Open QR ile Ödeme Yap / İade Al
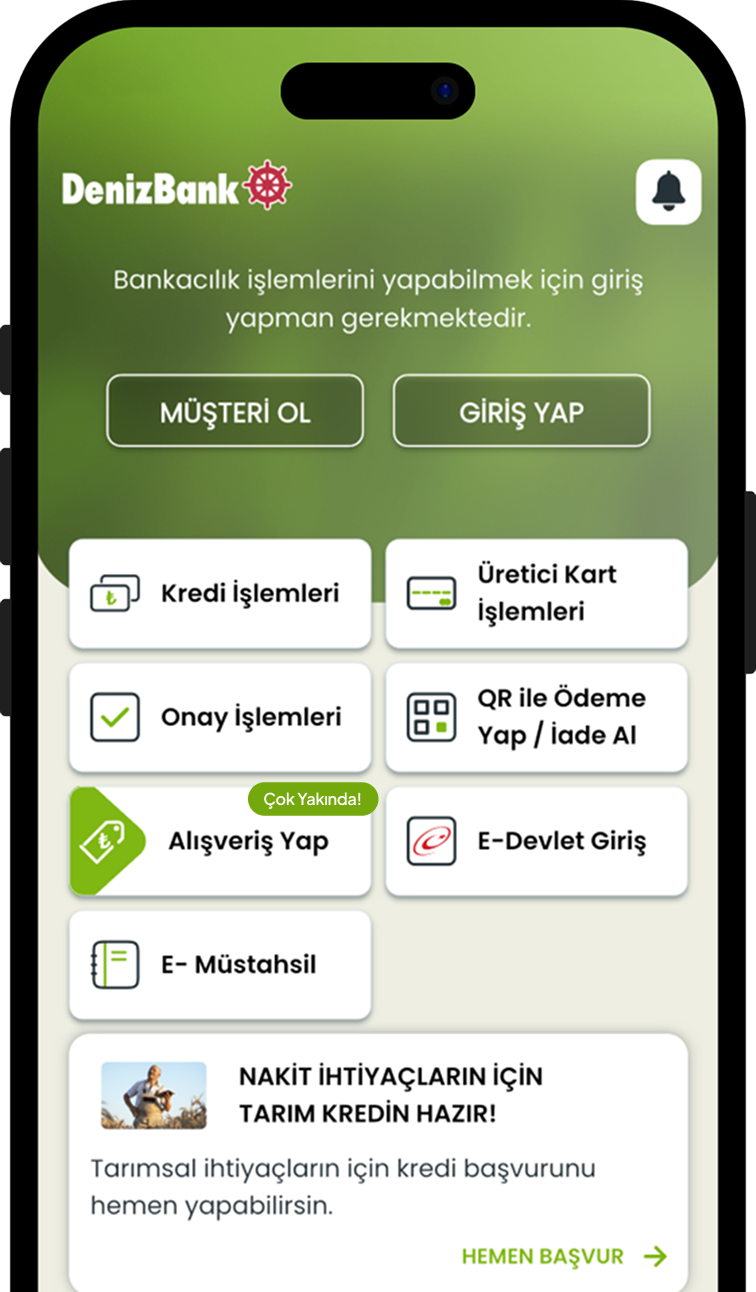The image size is (756, 1292). [537, 718]
